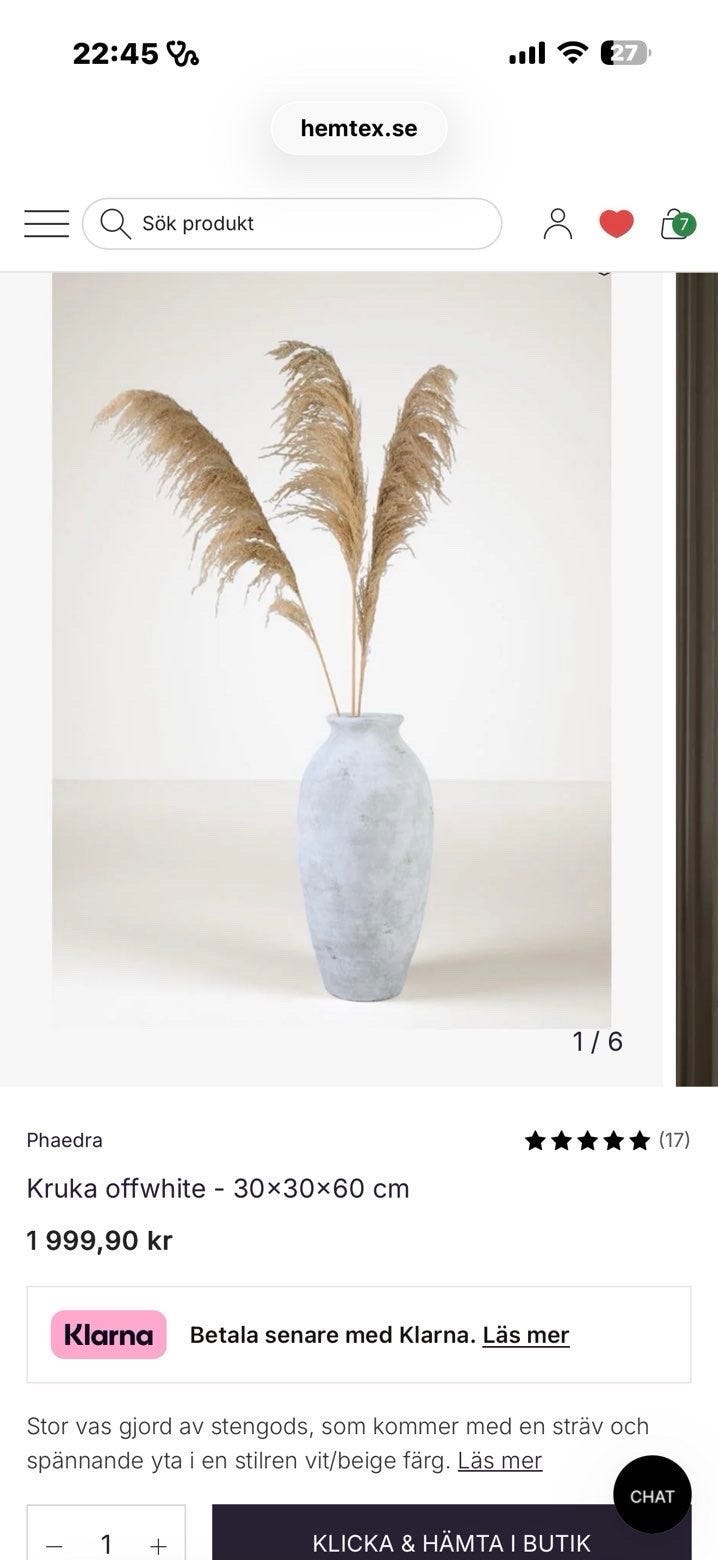Open the shopping bag with 7 items

677,224
